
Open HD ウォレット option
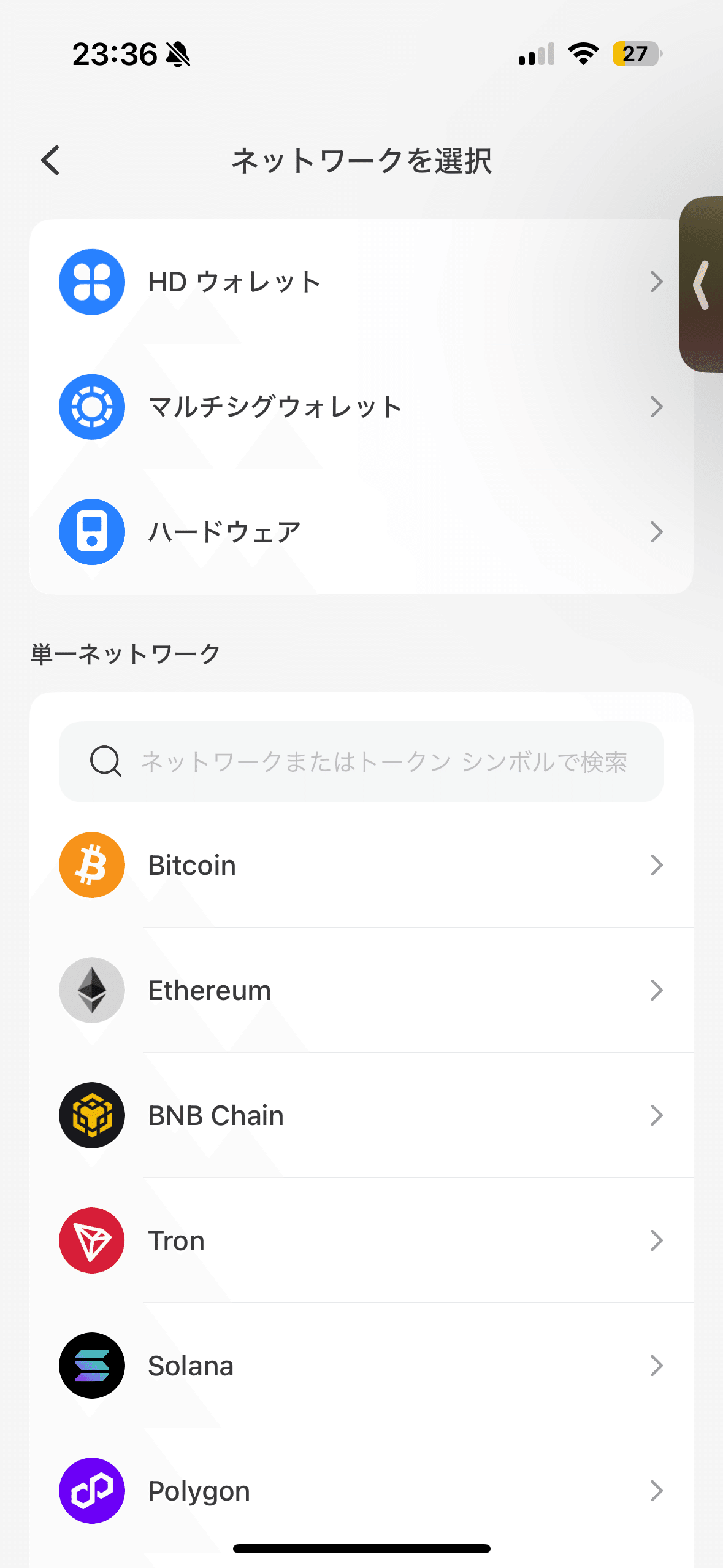(361, 282)
